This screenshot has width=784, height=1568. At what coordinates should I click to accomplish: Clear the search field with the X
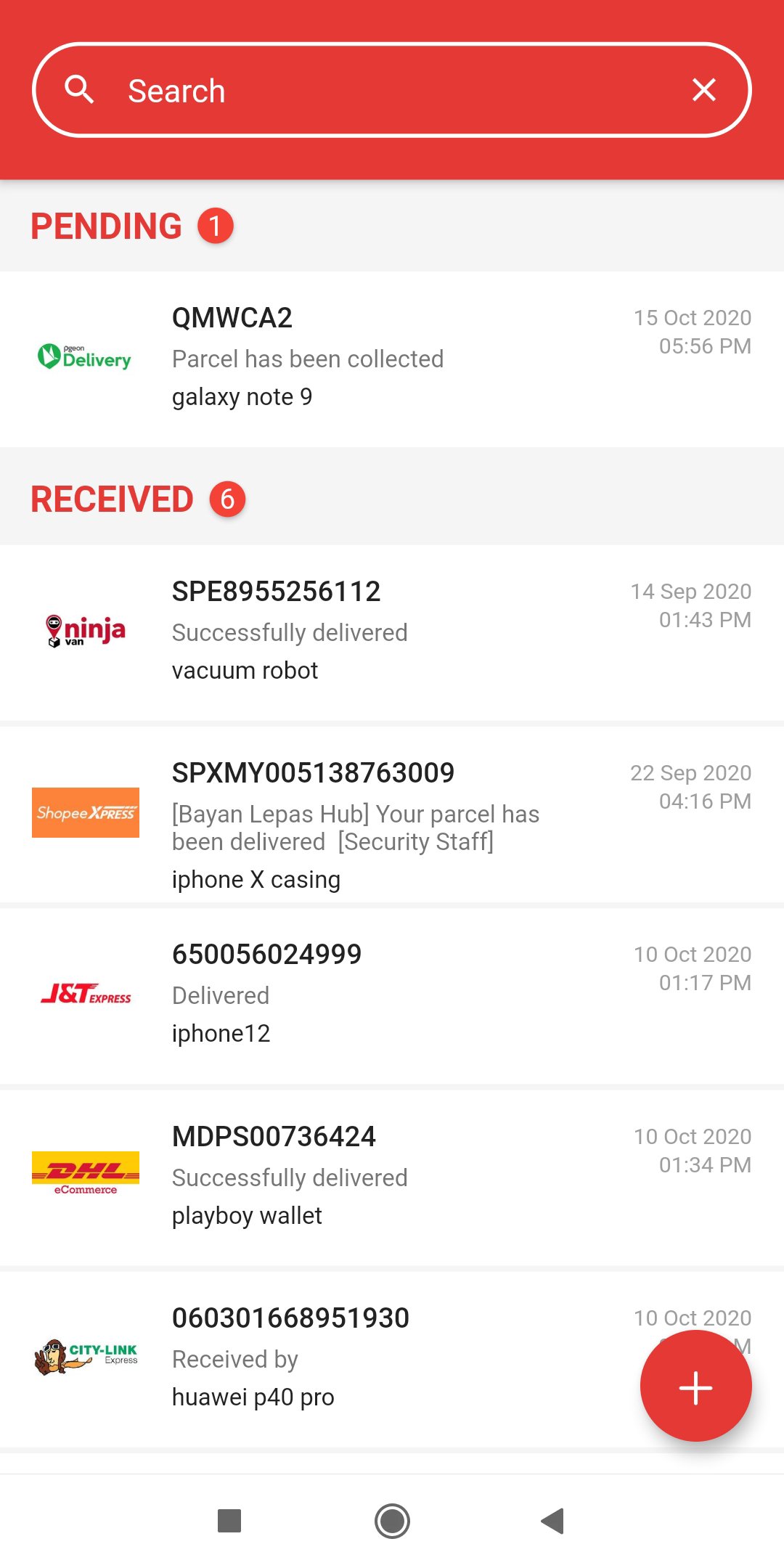[x=703, y=89]
